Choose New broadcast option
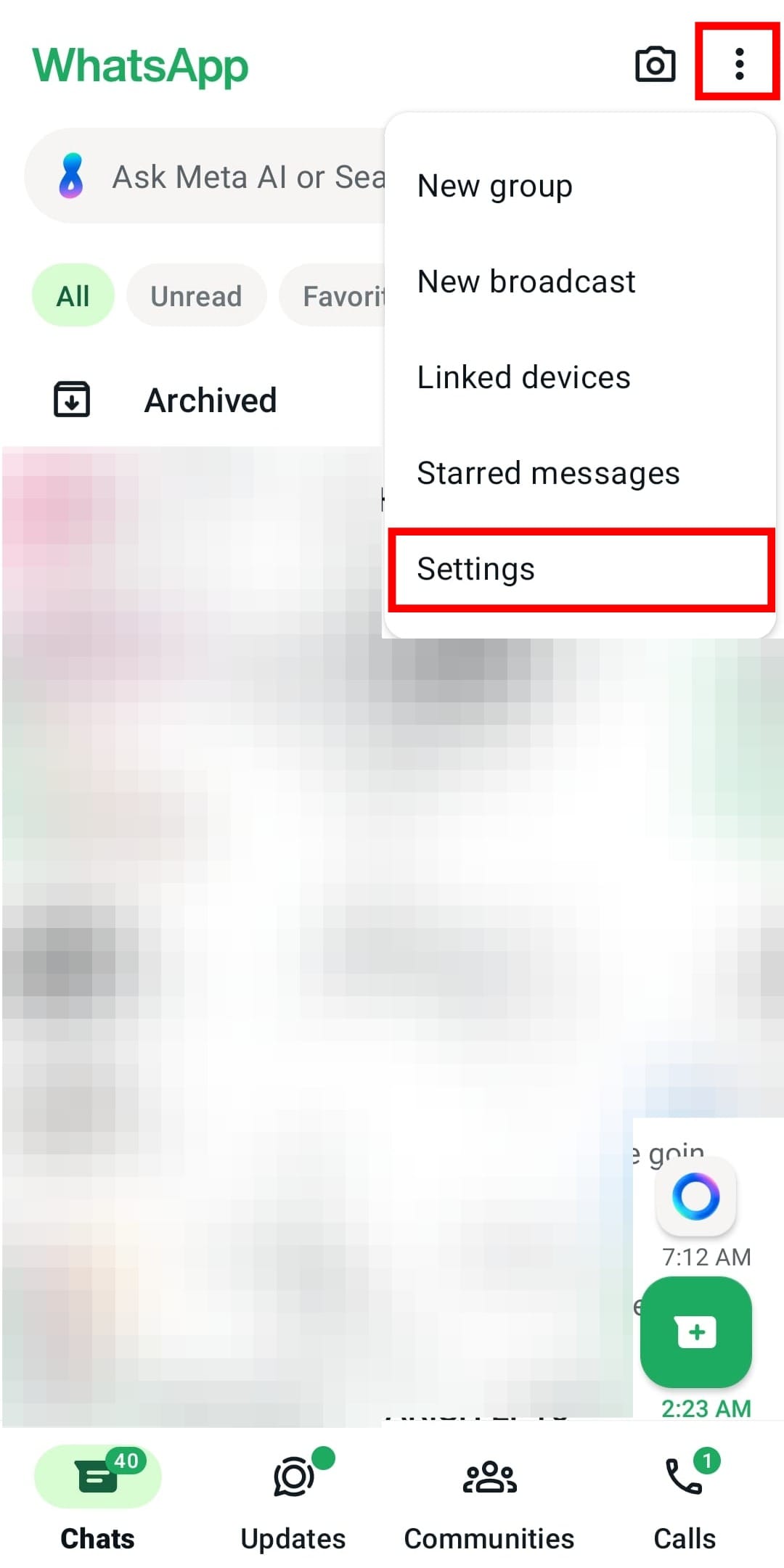The height and width of the screenshot is (1568, 784). click(526, 282)
